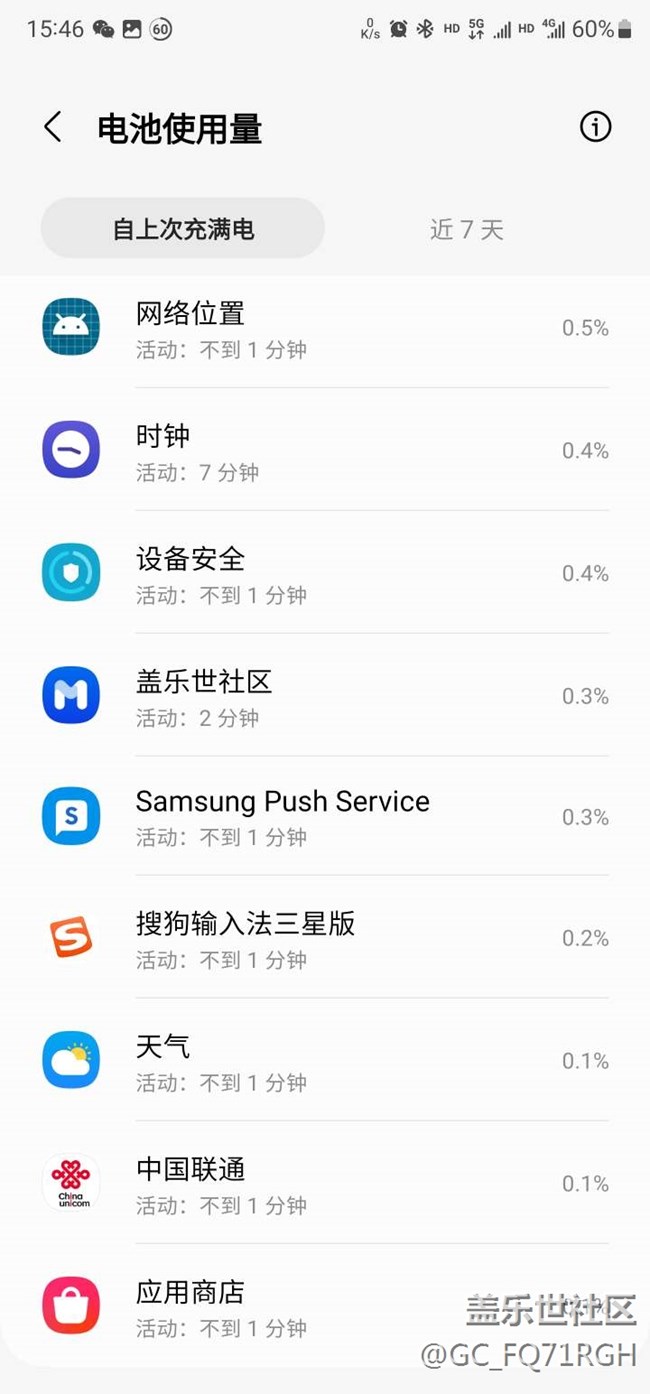Tap Samsung Push Service row

pyautogui.click(x=325, y=816)
